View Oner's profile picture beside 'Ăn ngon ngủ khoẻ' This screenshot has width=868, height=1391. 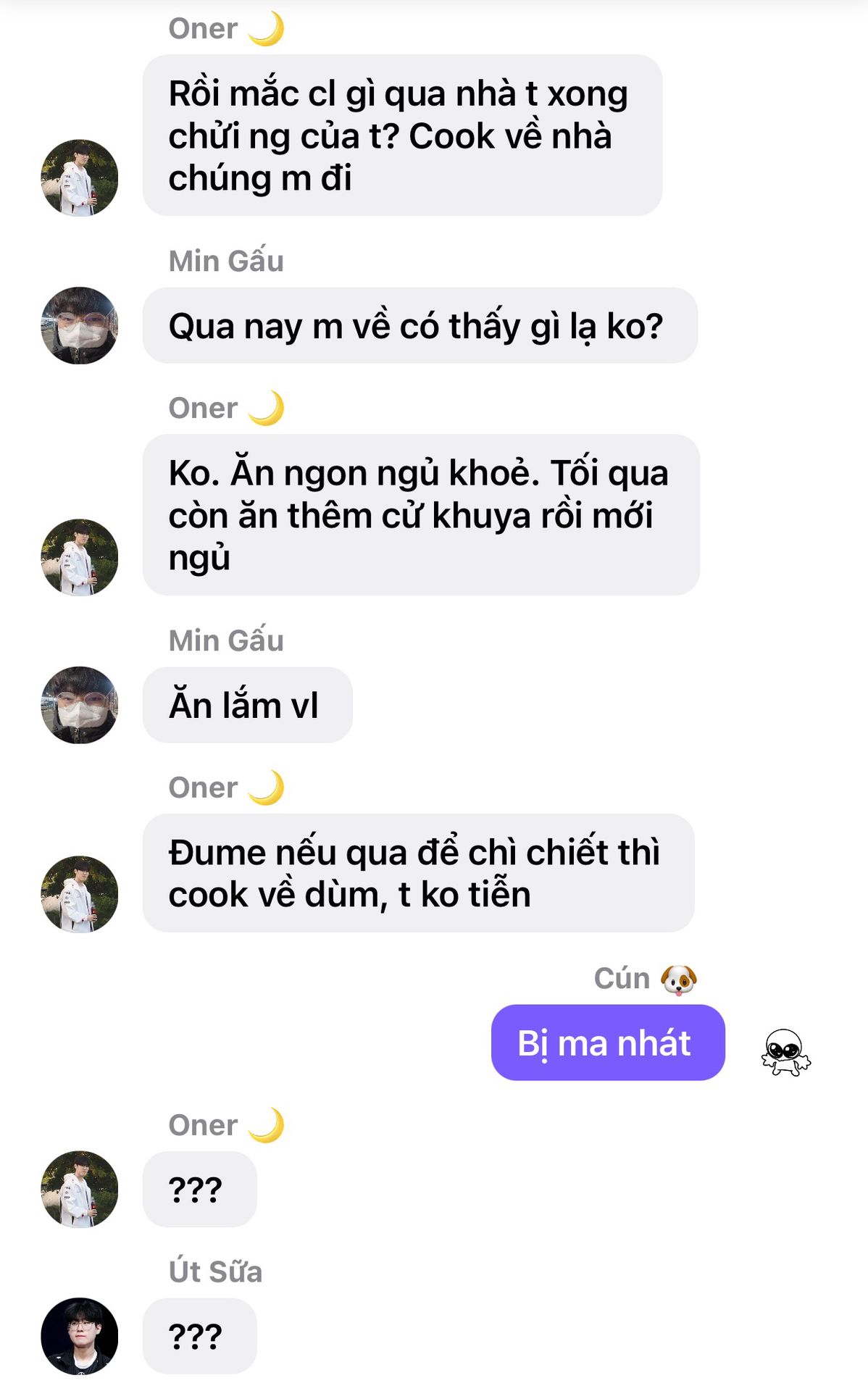tap(79, 557)
